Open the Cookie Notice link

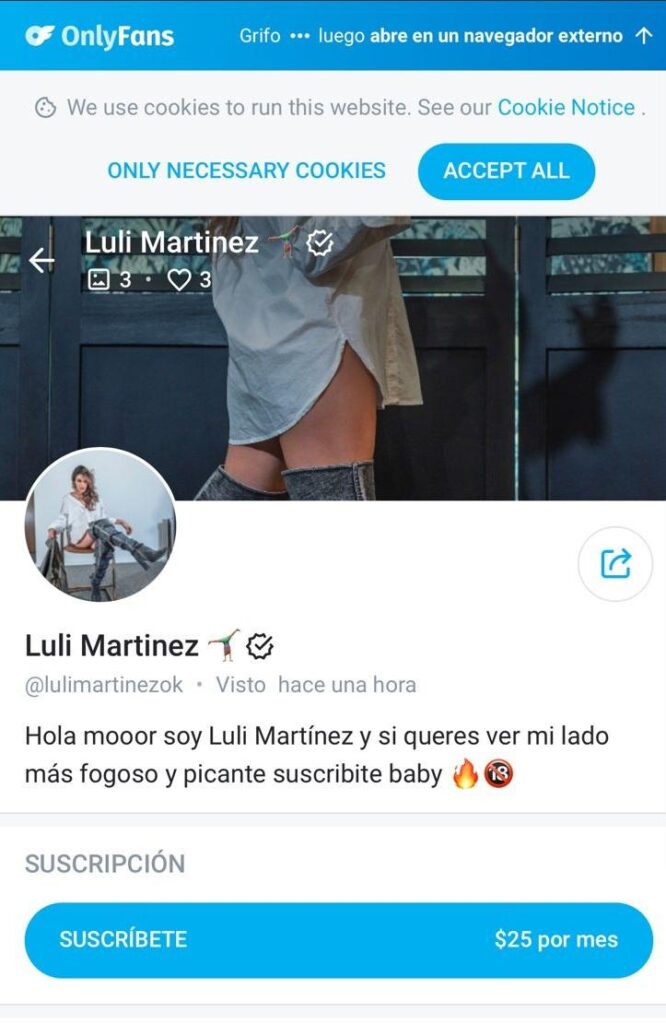[x=566, y=108]
